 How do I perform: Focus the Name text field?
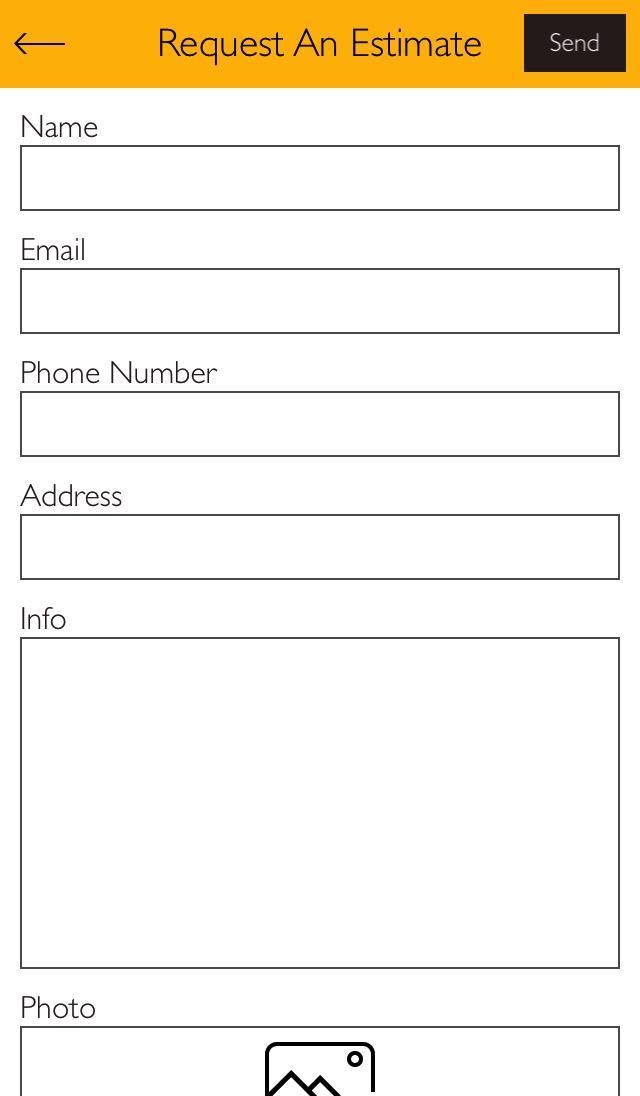320,178
